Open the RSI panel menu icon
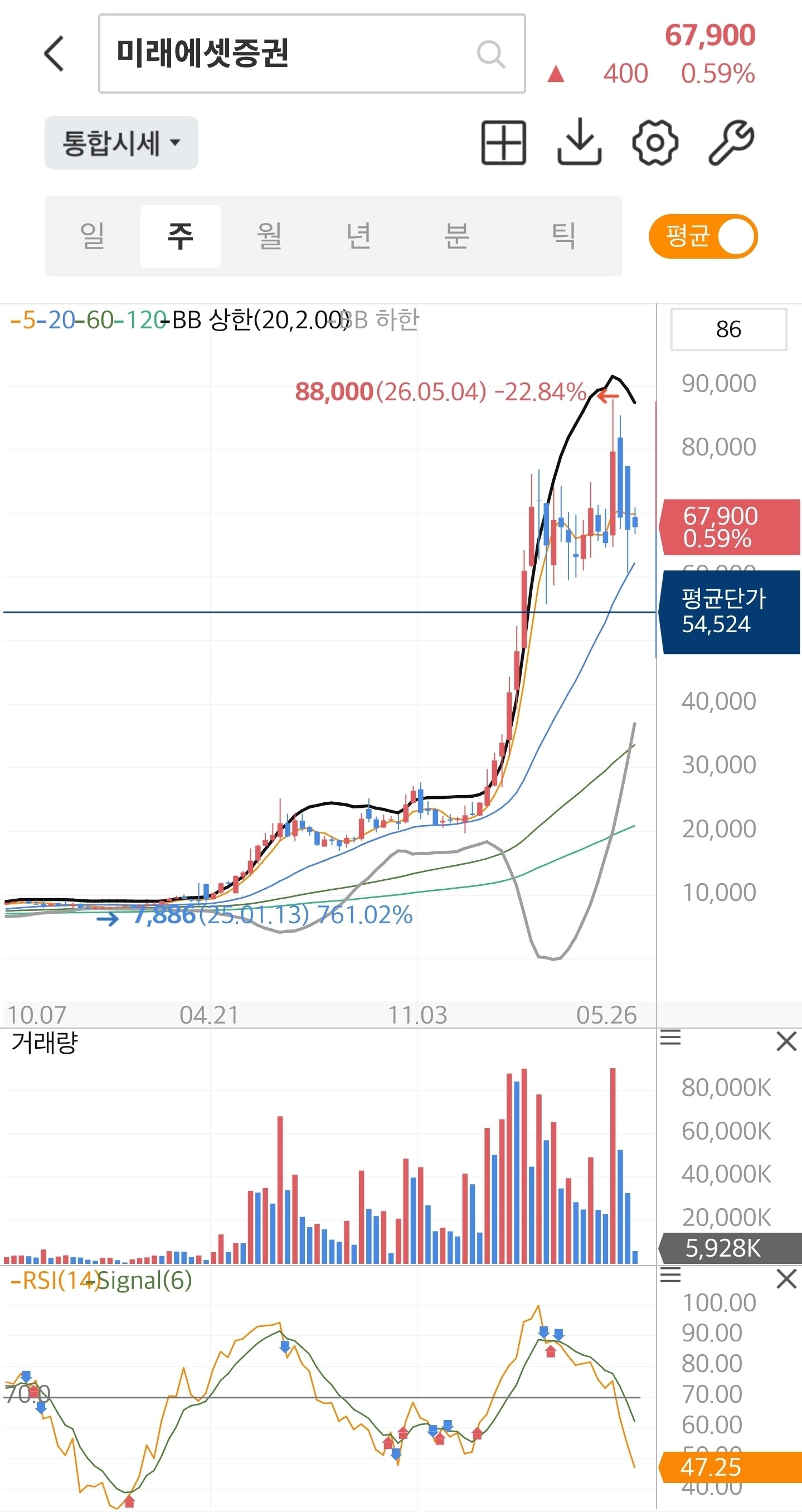Image resolution: width=802 pixels, height=1512 pixels. coord(670,1276)
